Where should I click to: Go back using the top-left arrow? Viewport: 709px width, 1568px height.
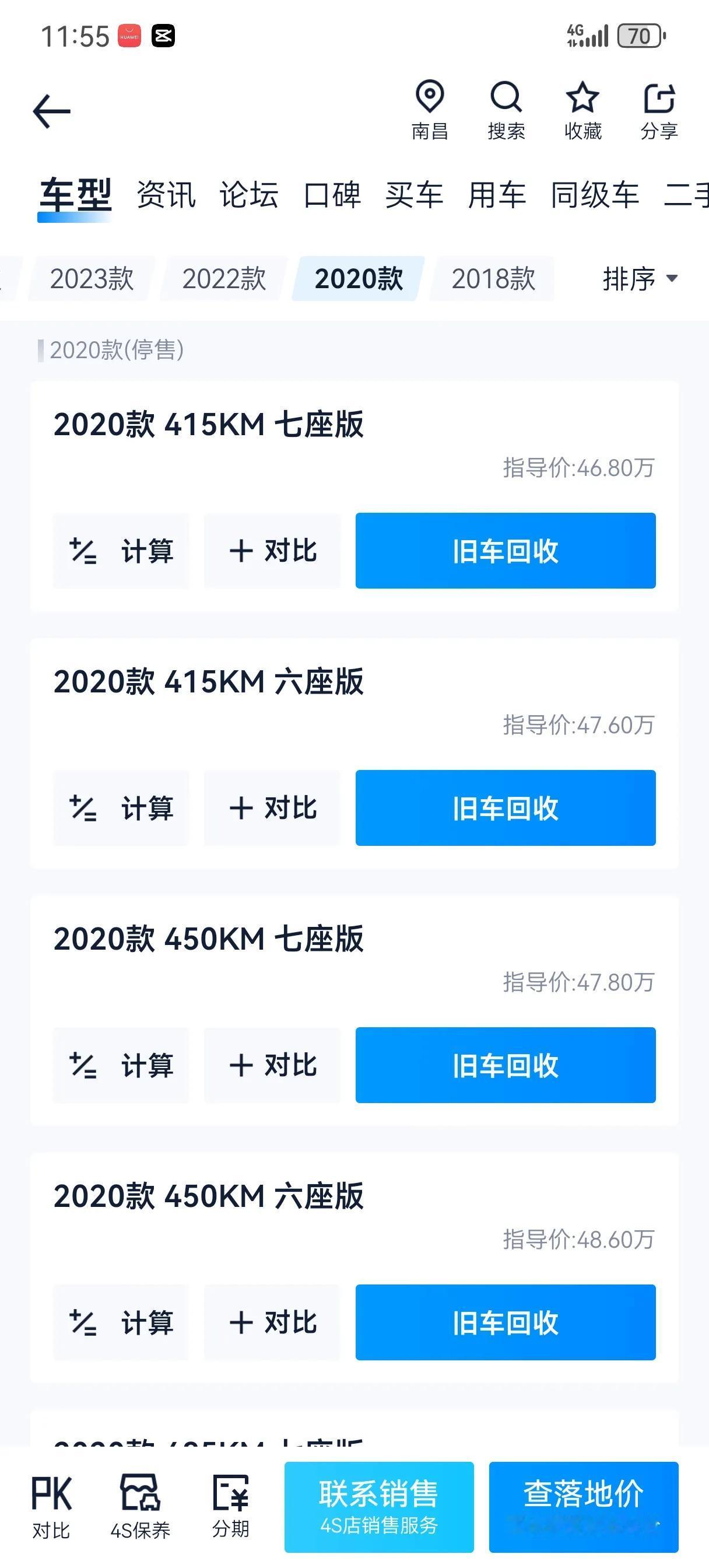[x=52, y=111]
